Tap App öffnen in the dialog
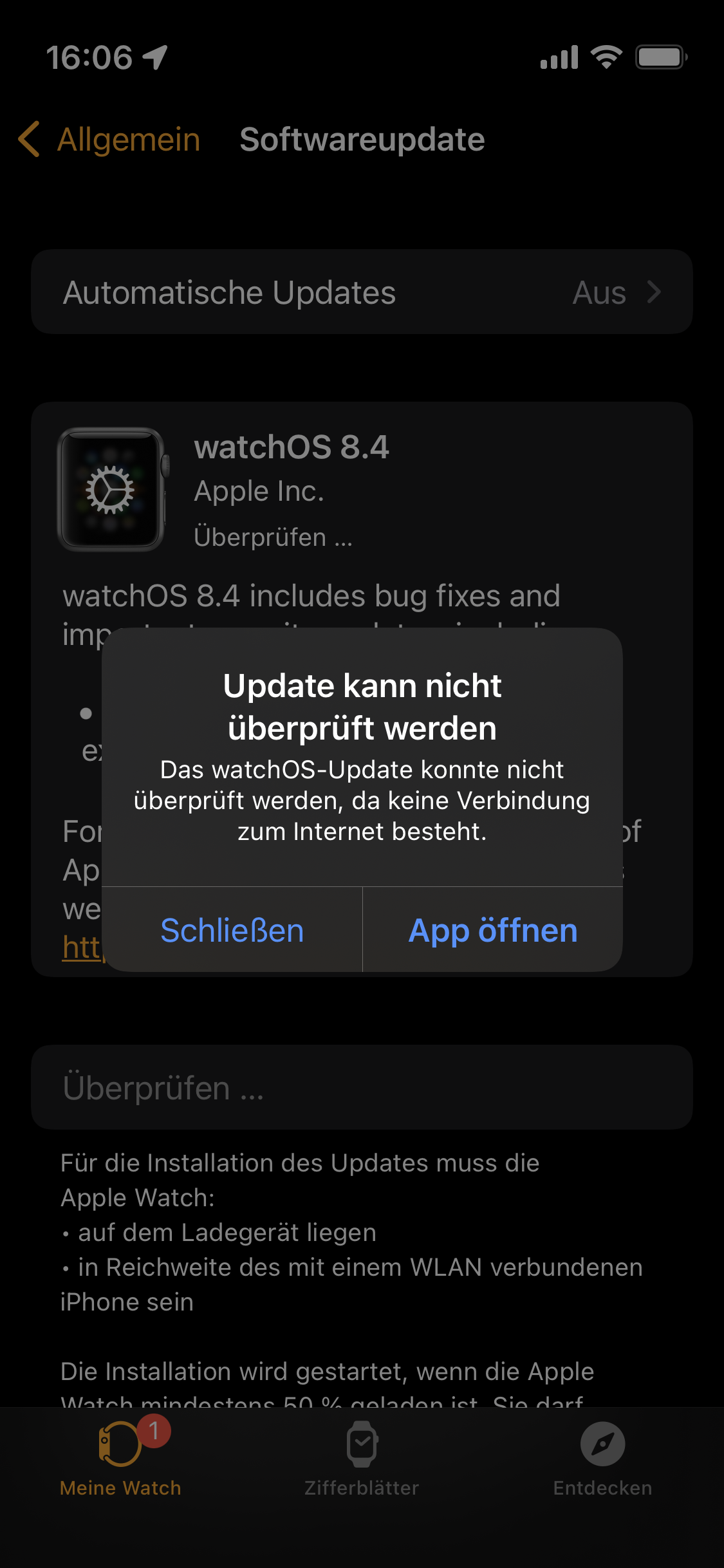The width and height of the screenshot is (724, 1568). 493,930
